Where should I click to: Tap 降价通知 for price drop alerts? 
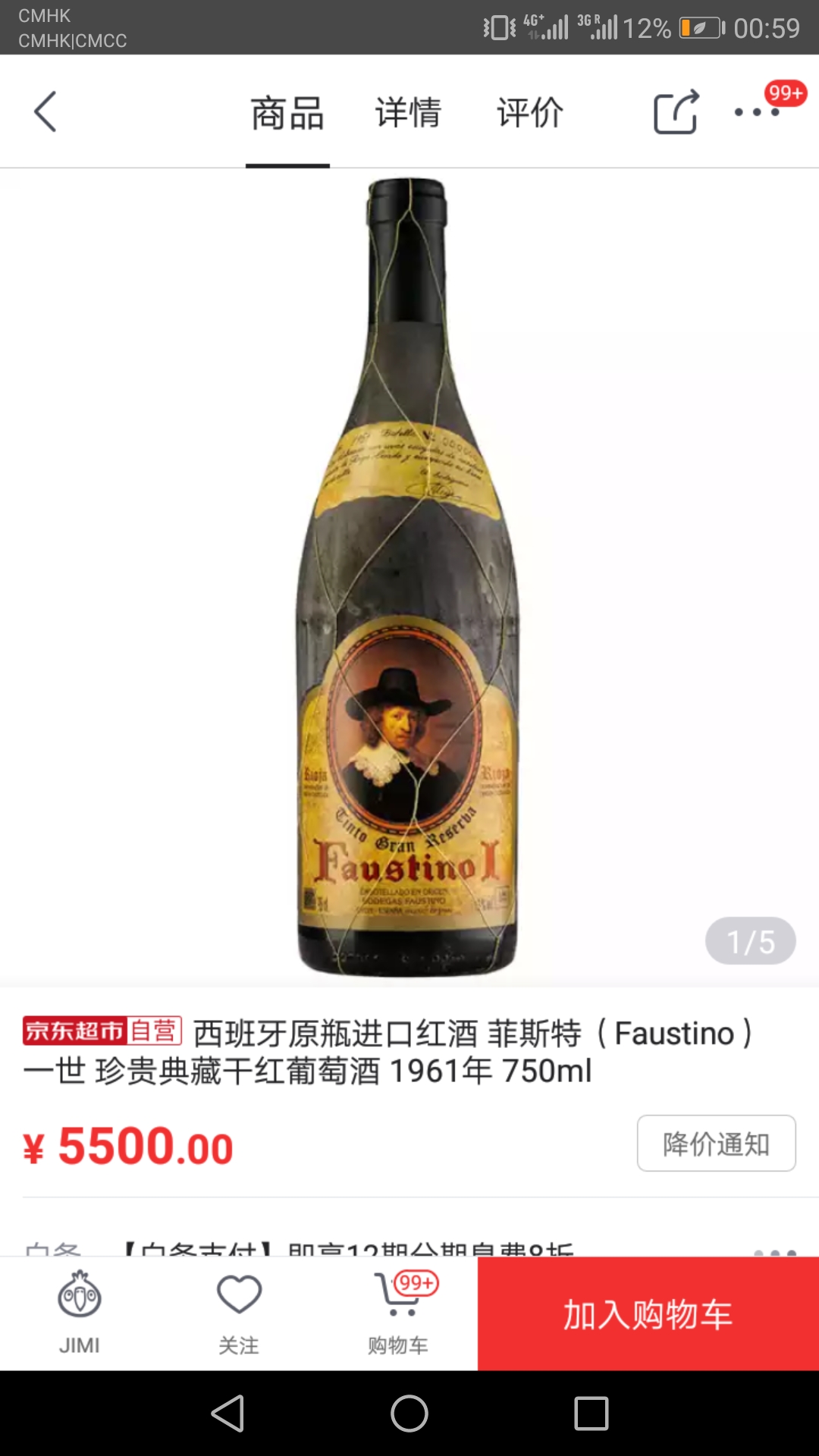click(x=716, y=1144)
